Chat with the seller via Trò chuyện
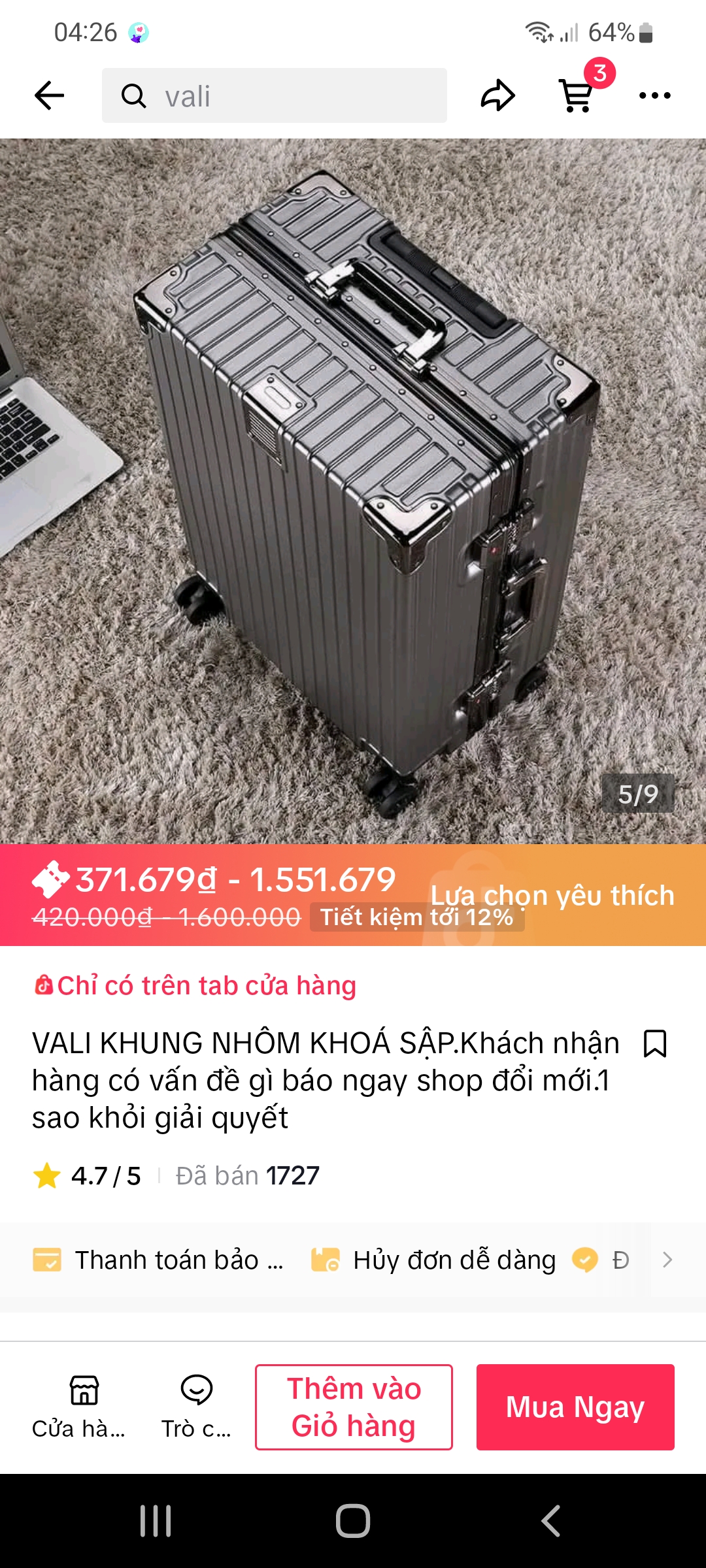Screen dimensions: 706x1568 [196, 1407]
